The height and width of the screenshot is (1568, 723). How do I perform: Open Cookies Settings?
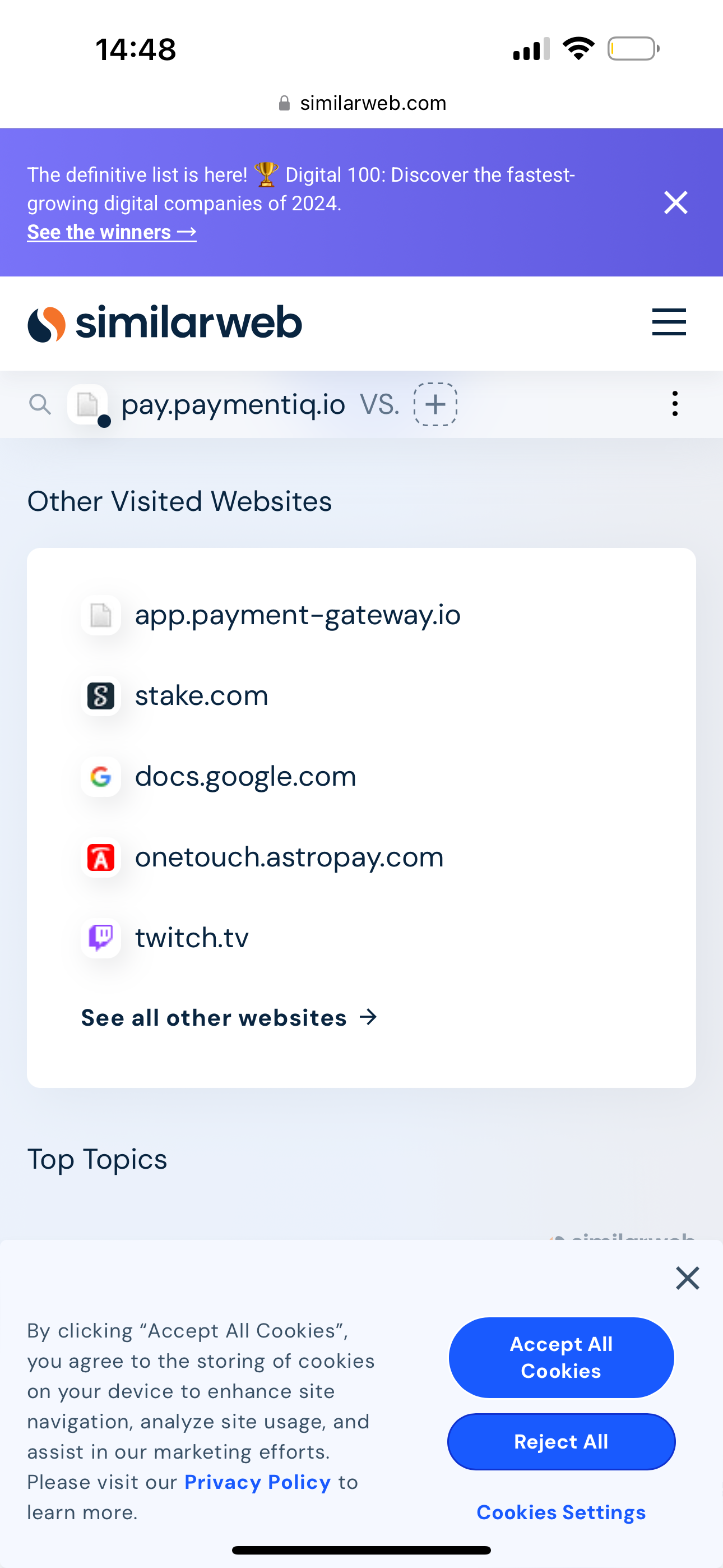click(x=560, y=1512)
